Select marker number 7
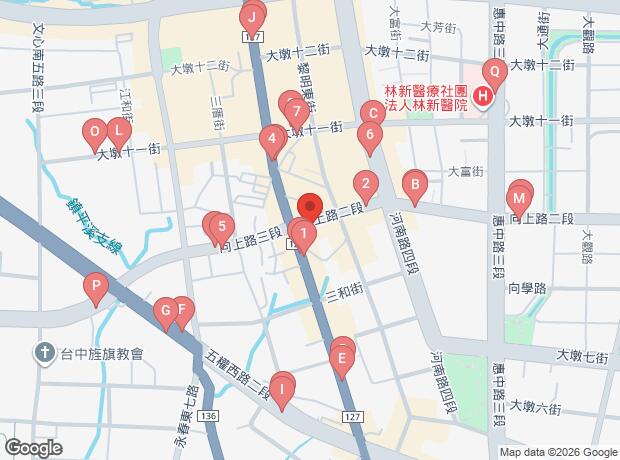This screenshot has height=460, width=620. tap(295, 110)
